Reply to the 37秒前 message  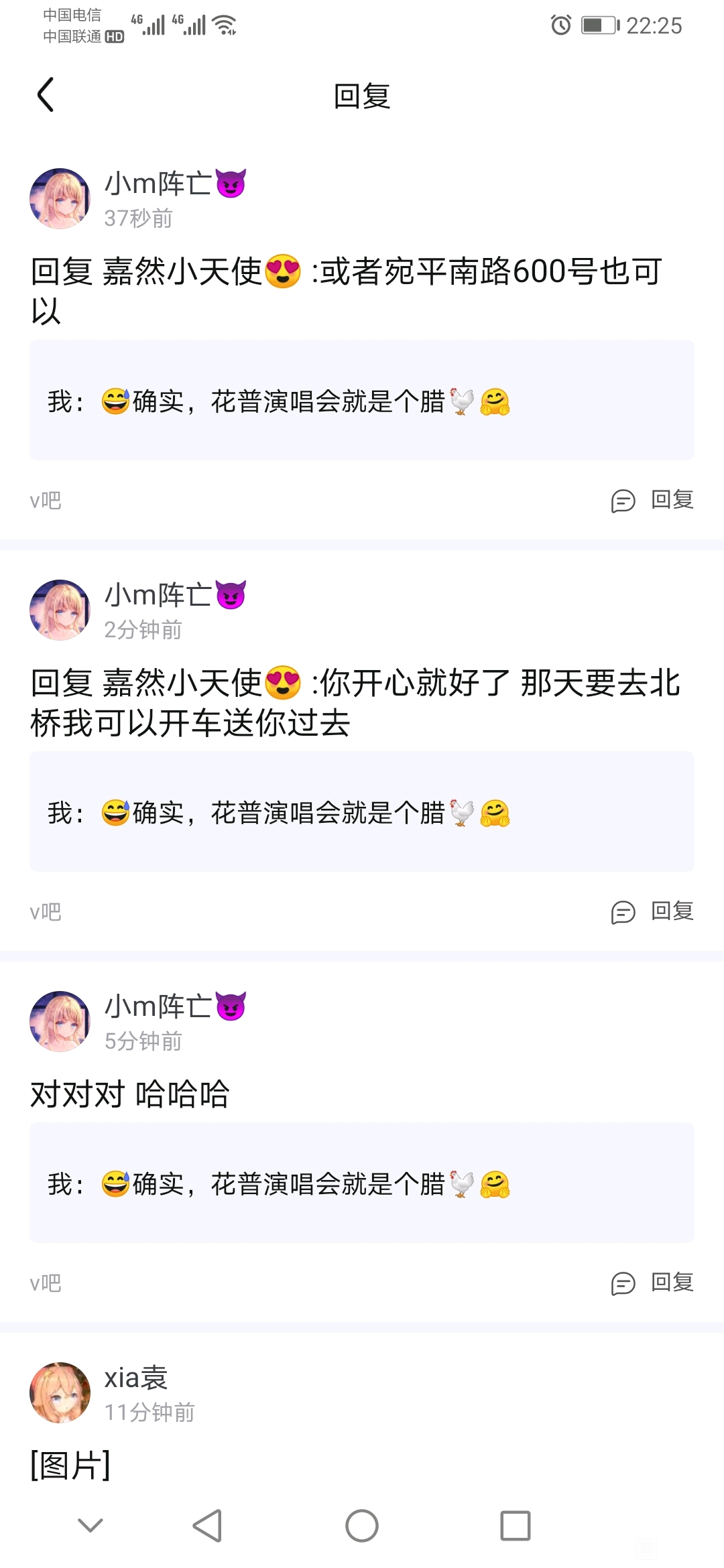click(x=653, y=500)
